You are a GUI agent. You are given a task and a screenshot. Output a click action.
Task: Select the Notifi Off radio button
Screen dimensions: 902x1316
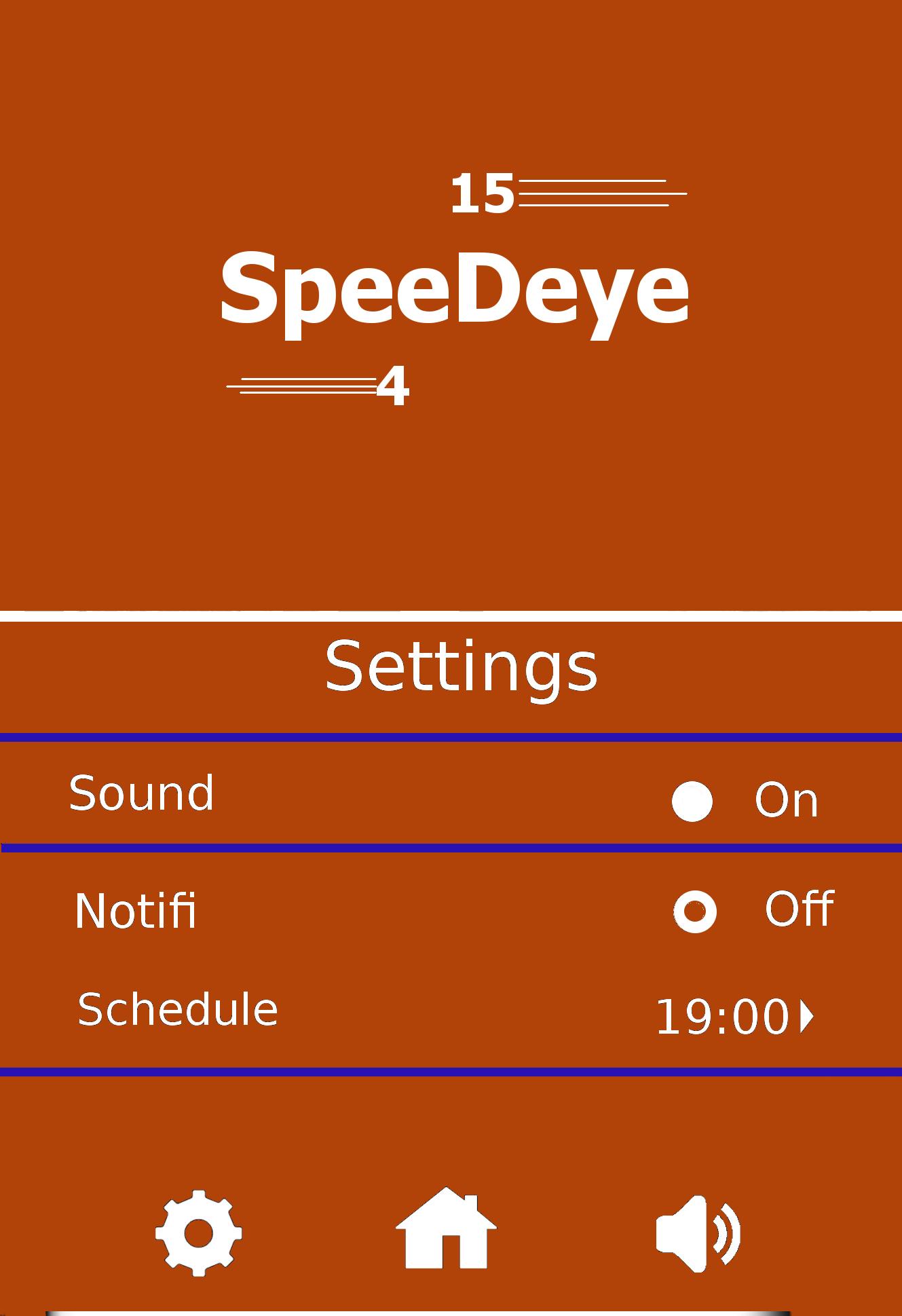(x=694, y=911)
